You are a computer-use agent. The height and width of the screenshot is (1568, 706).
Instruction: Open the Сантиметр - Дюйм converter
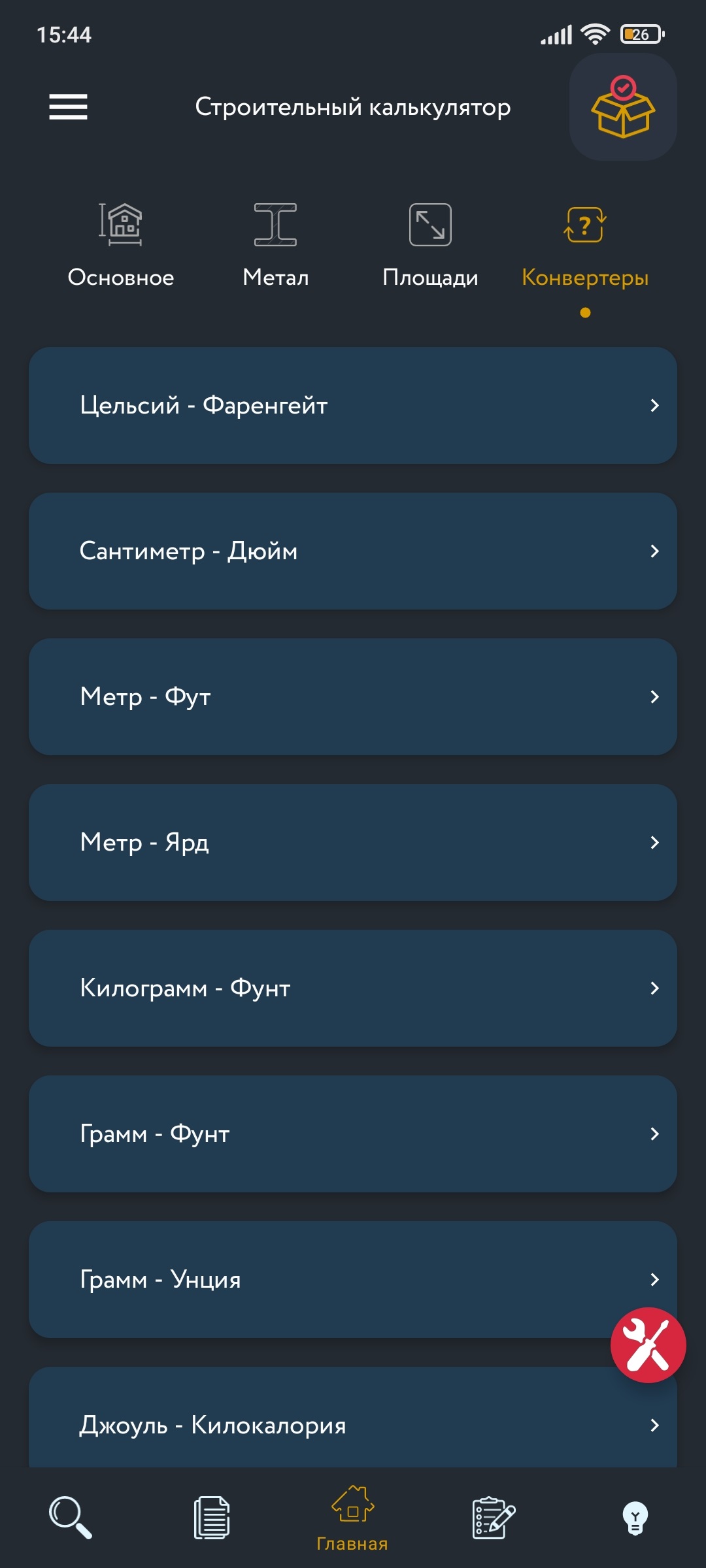pyautogui.click(x=353, y=551)
